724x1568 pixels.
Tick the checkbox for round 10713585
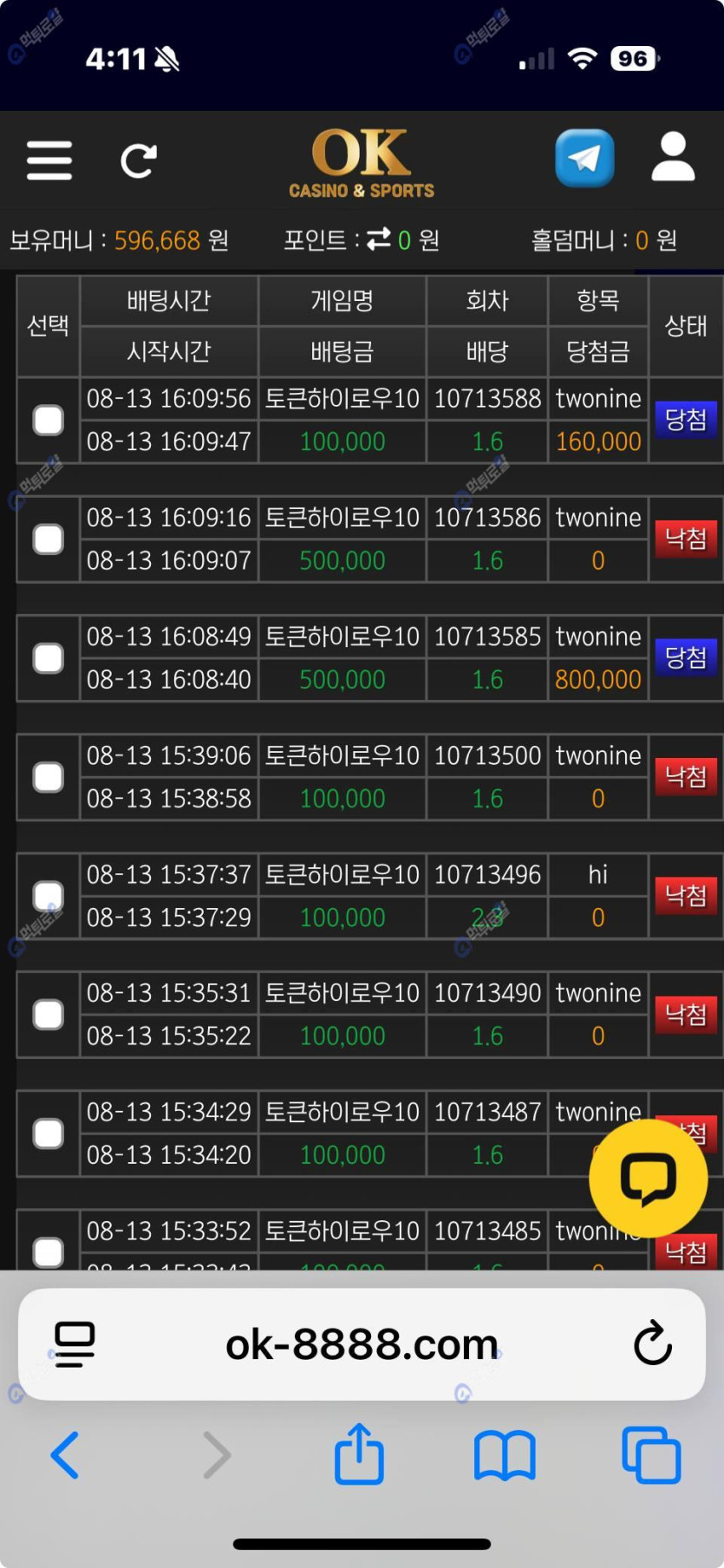(49, 658)
